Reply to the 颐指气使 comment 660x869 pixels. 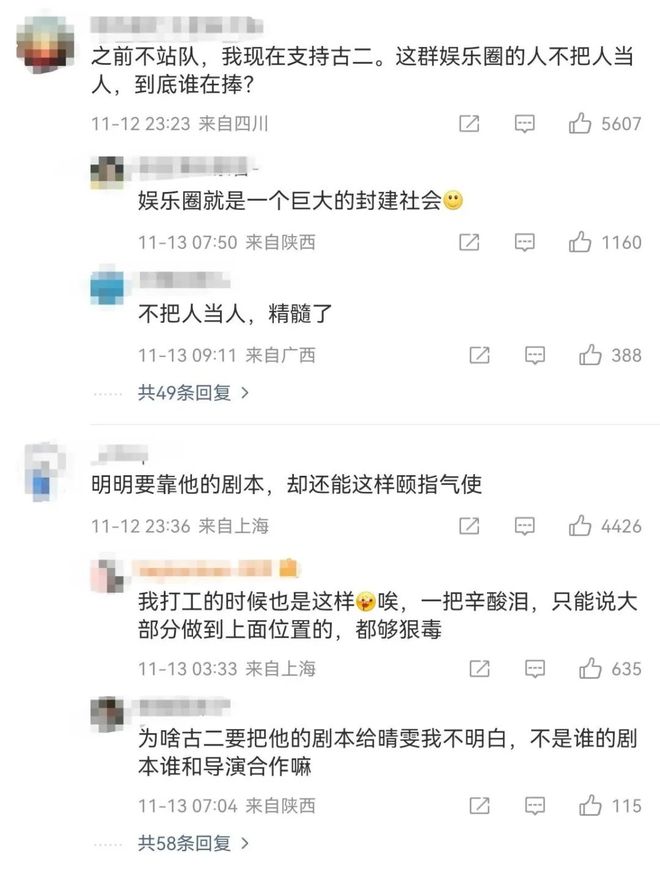(524, 525)
